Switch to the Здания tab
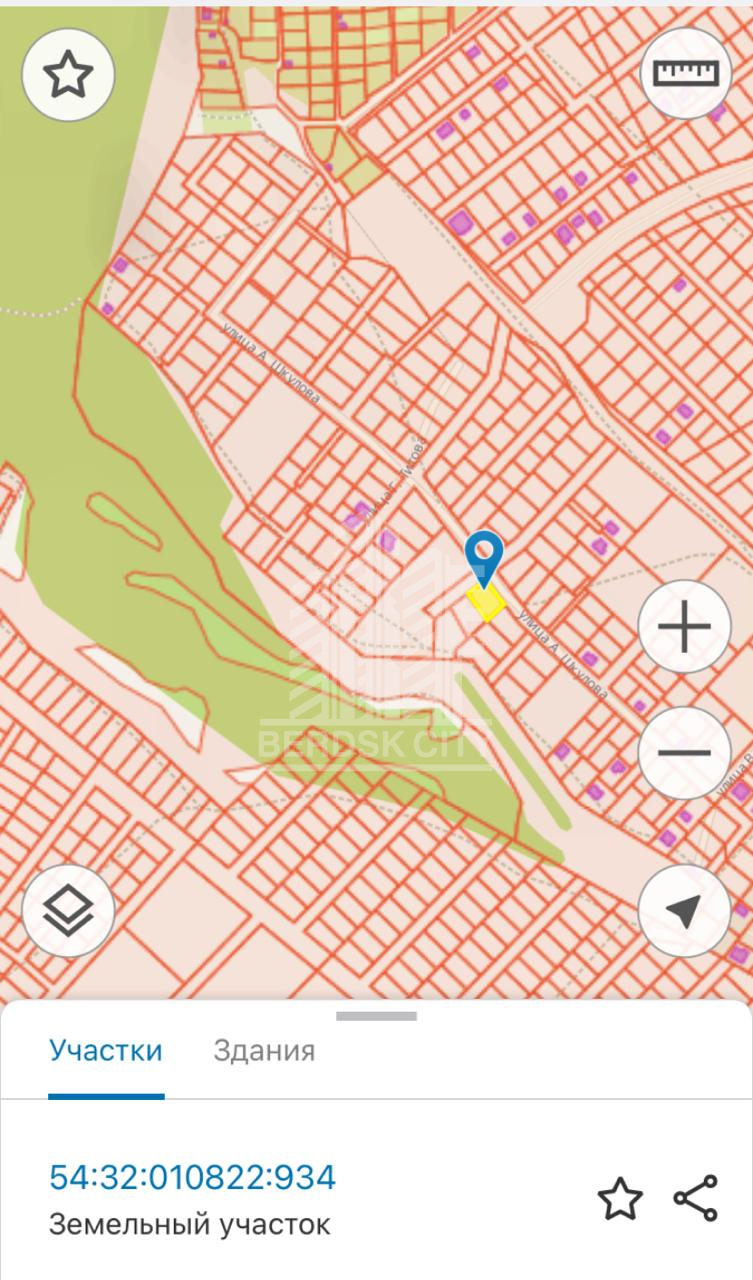This screenshot has width=753, height=1280. (264, 1051)
